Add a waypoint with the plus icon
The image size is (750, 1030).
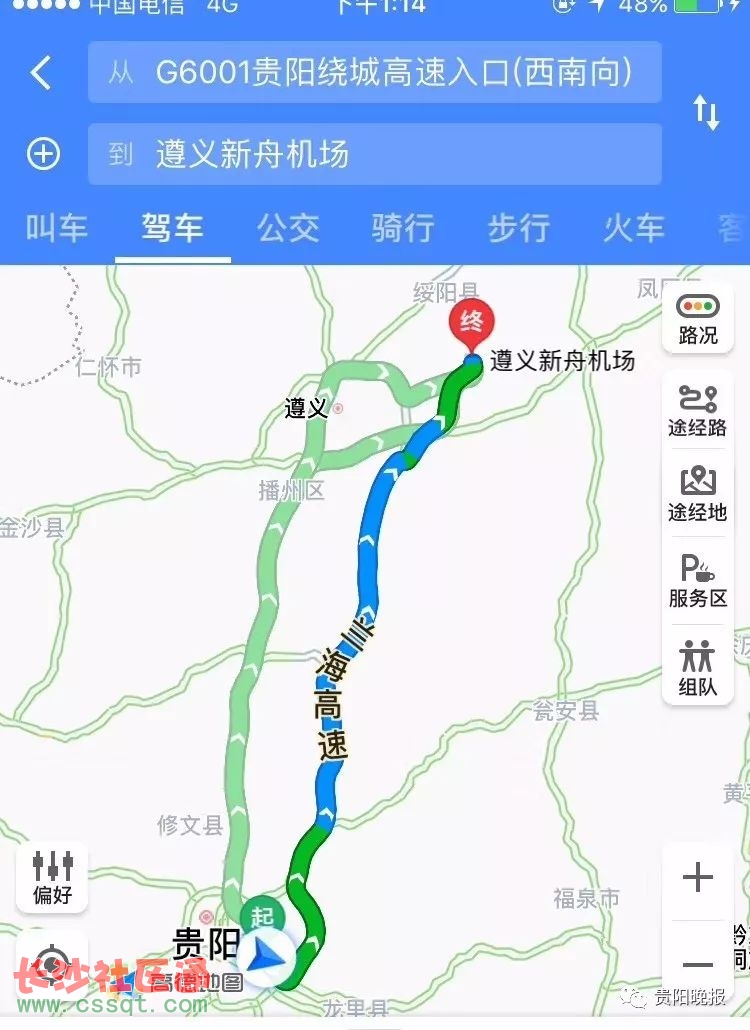click(x=43, y=154)
